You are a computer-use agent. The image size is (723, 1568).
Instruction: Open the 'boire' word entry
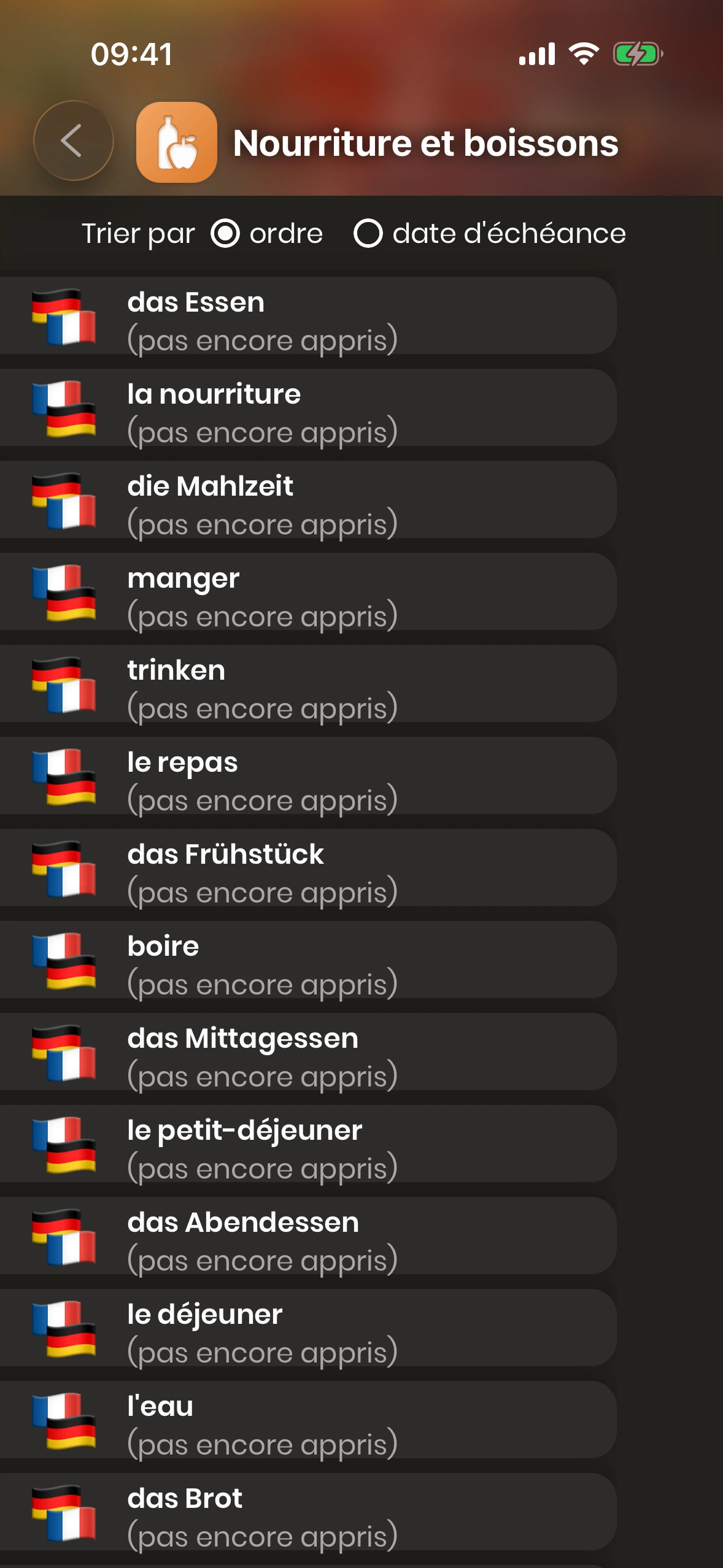click(x=307, y=960)
